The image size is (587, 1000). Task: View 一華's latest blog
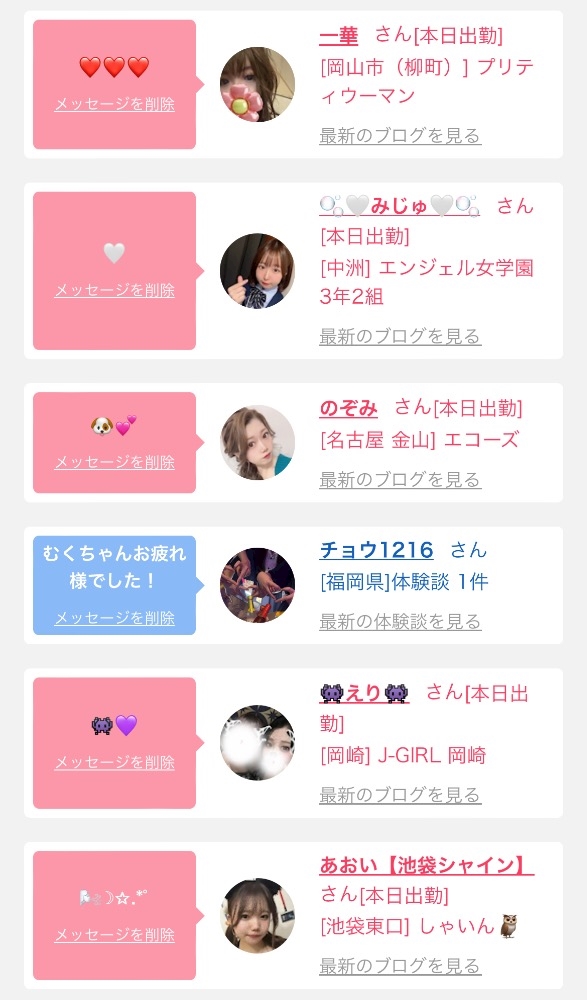point(399,136)
